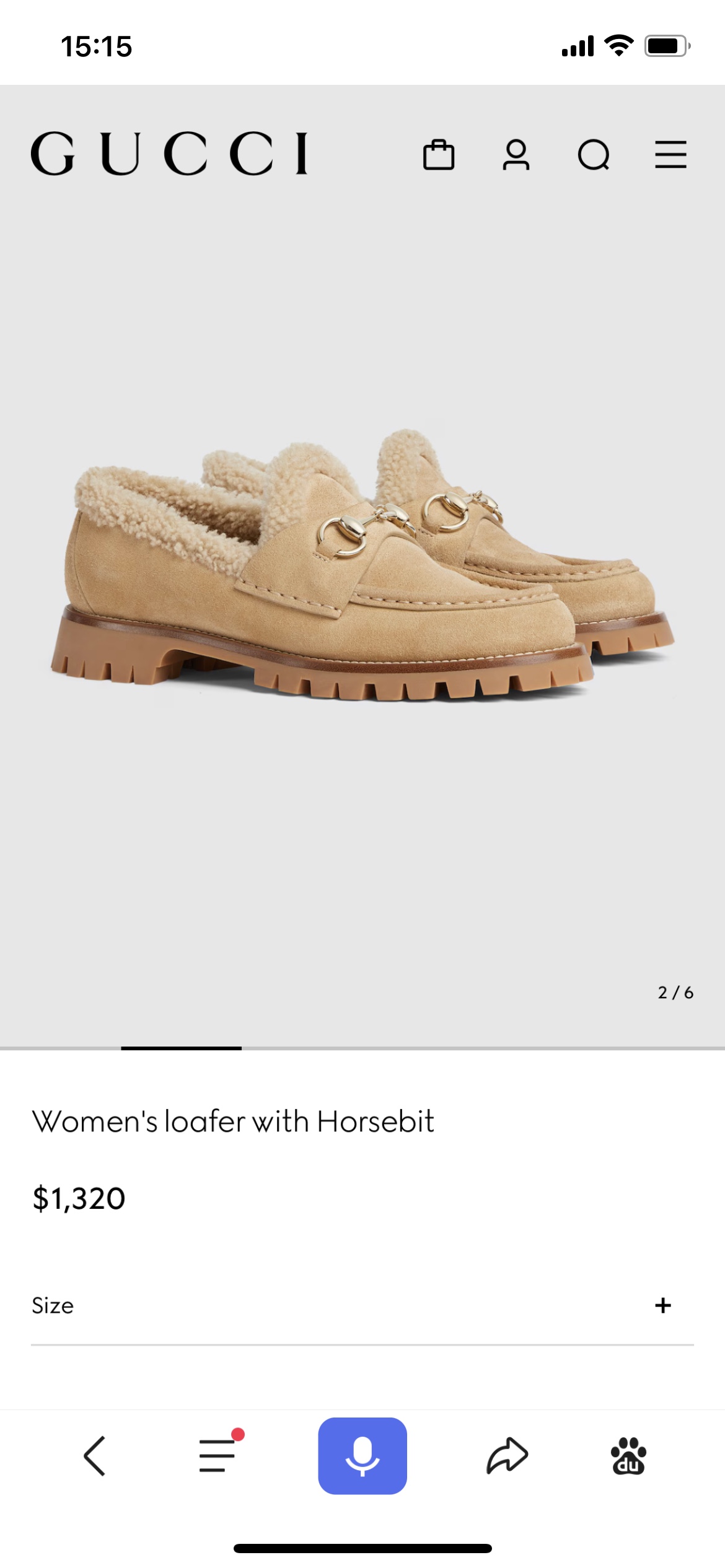Viewport: 725px width, 1568px height.
Task: Share this page
Action: [x=507, y=1455]
